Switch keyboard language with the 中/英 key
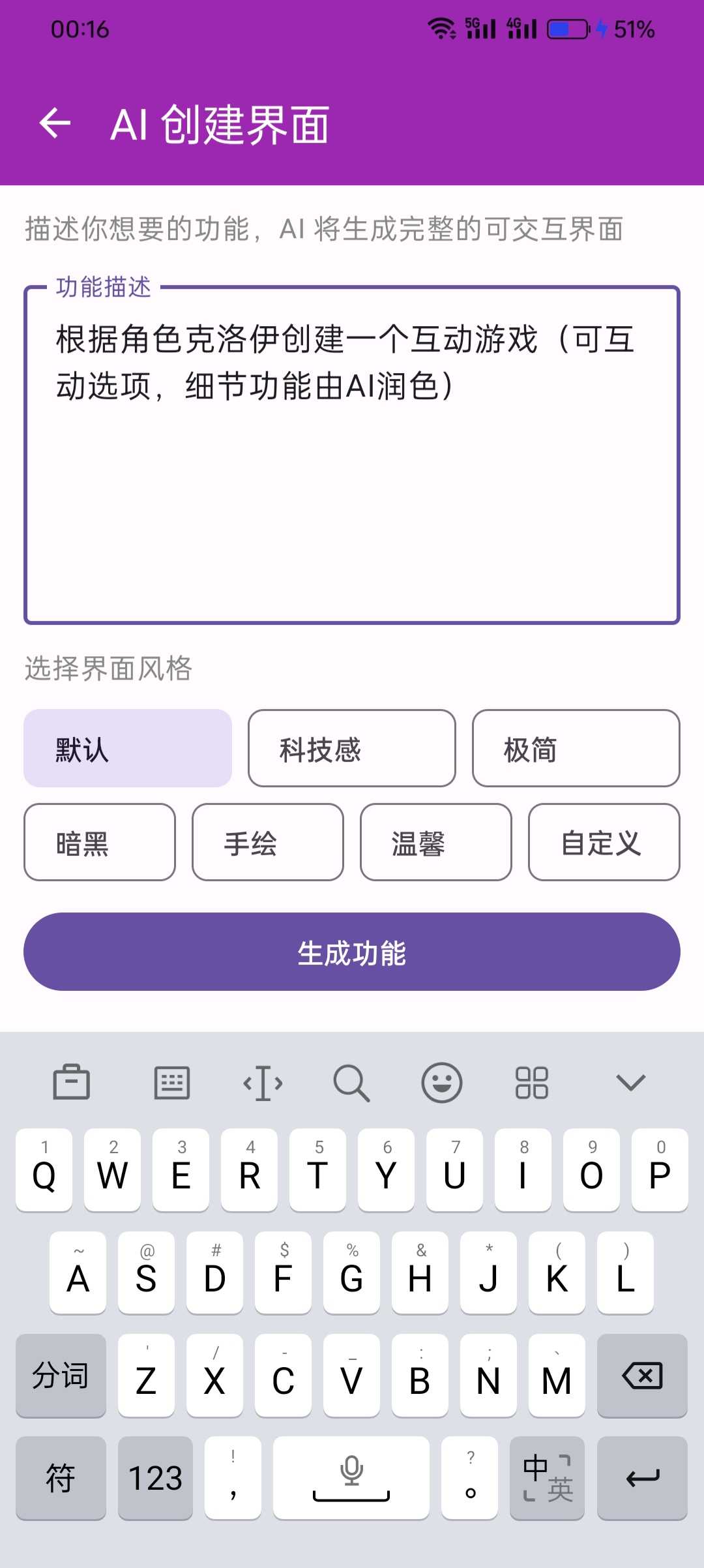Image resolution: width=704 pixels, height=1568 pixels. point(547,1477)
